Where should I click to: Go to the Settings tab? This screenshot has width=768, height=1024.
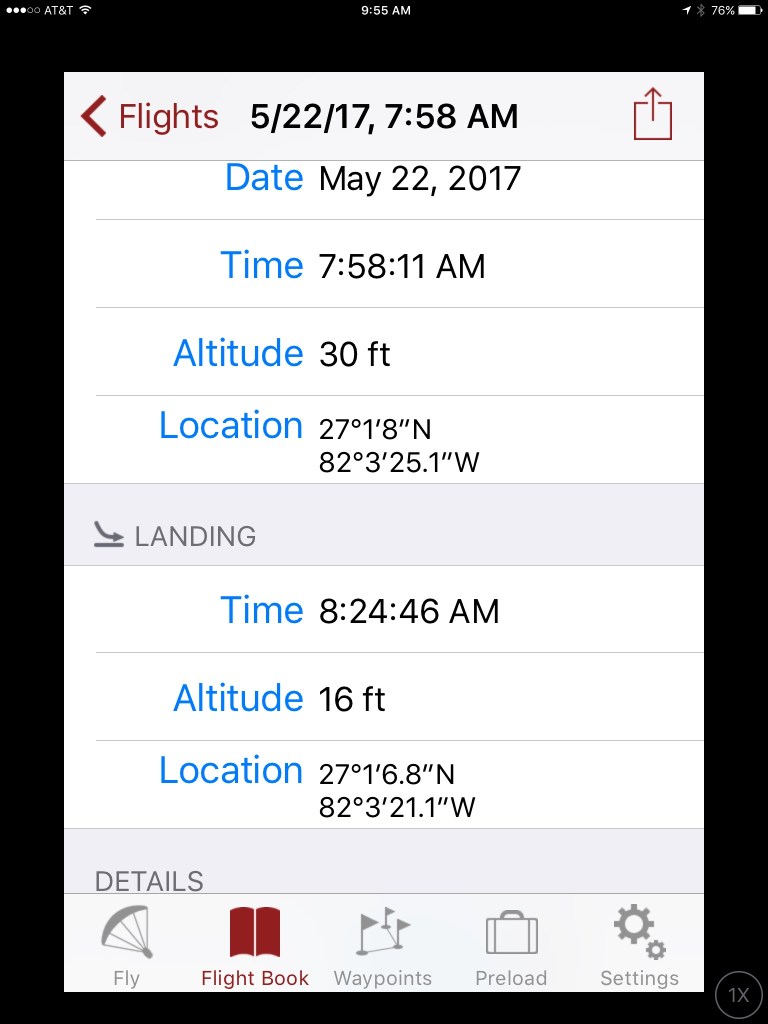pos(639,945)
